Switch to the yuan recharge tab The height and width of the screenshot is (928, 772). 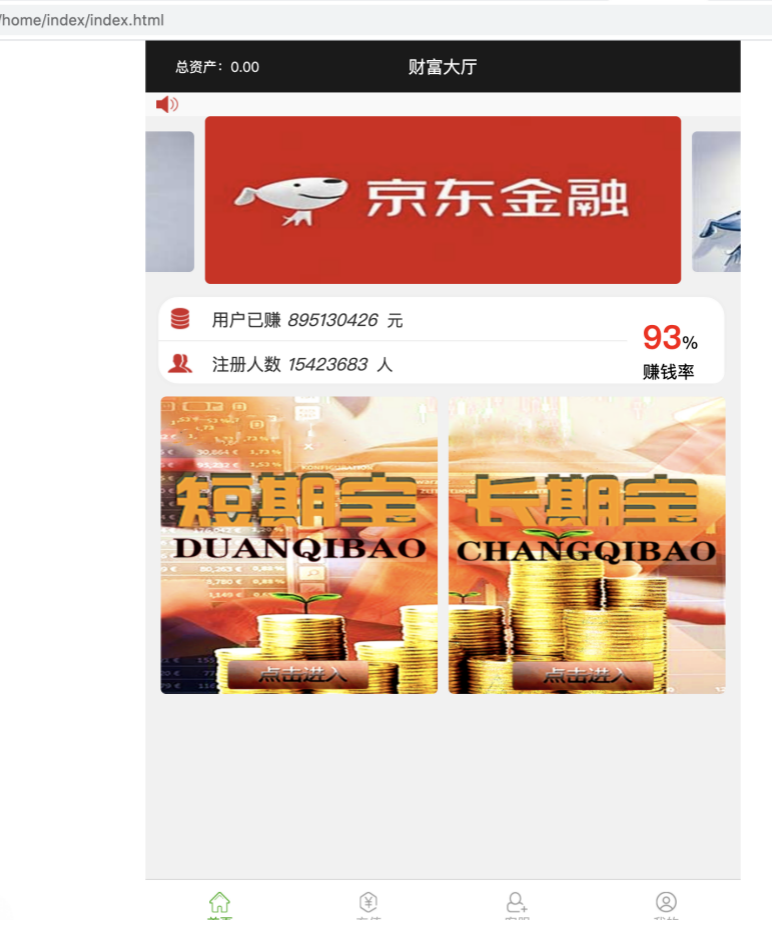(368, 904)
